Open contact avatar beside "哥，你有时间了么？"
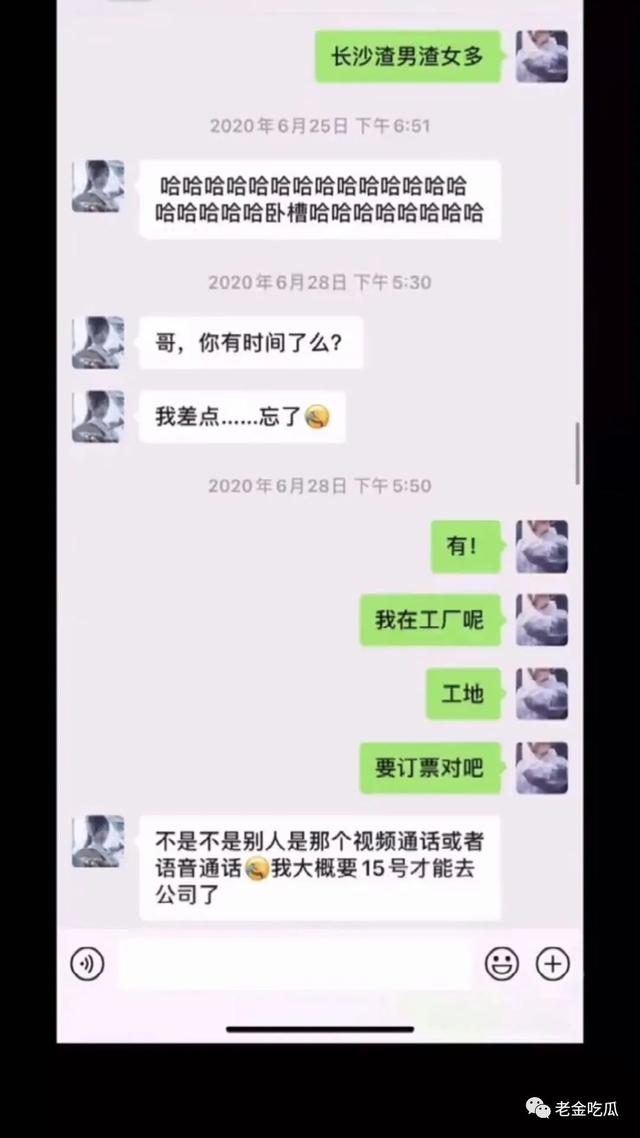640x1138 pixels. [98, 343]
